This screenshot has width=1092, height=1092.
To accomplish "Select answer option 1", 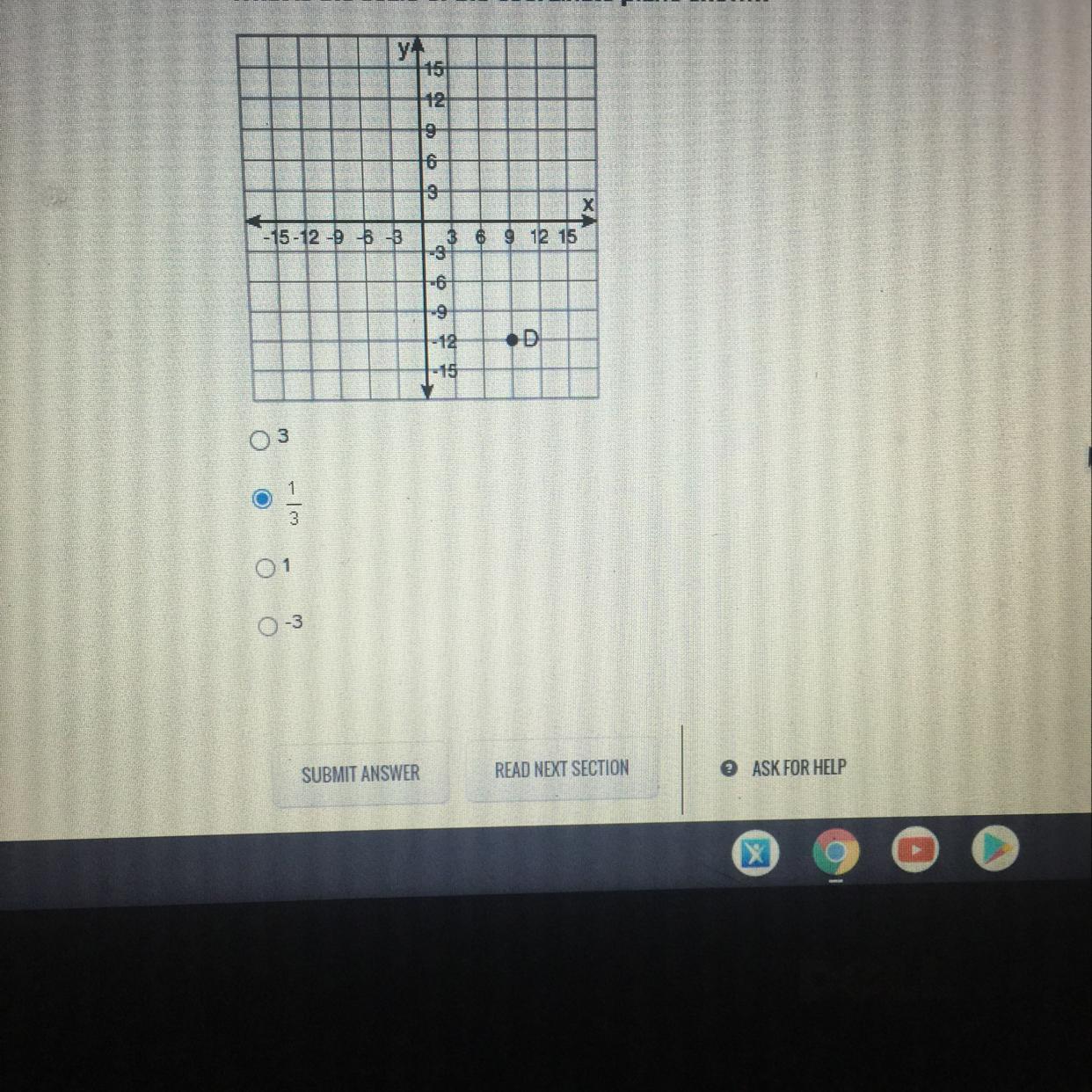I will pyautogui.click(x=265, y=569).
